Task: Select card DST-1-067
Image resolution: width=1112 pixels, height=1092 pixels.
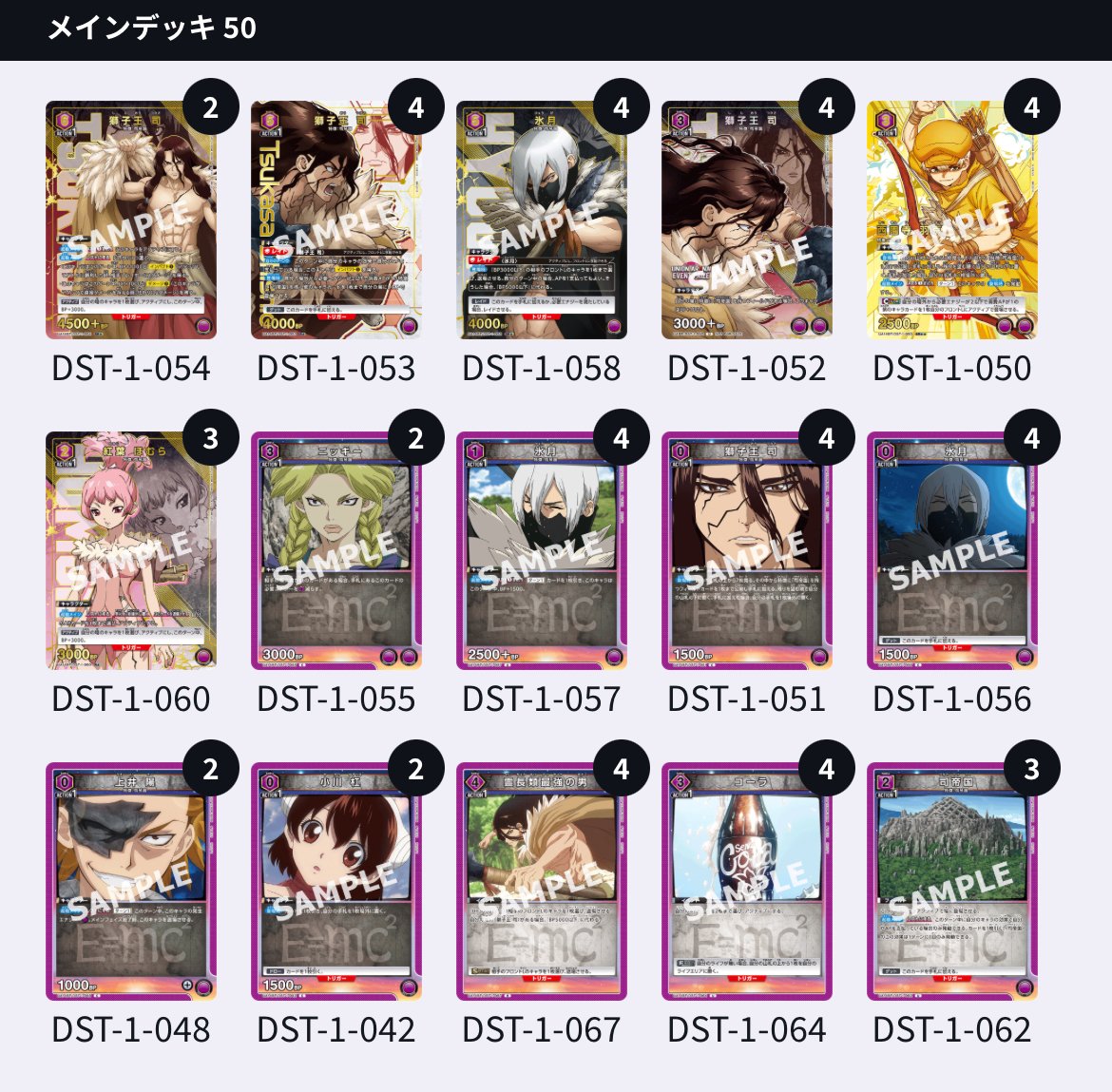Action: click(542, 882)
